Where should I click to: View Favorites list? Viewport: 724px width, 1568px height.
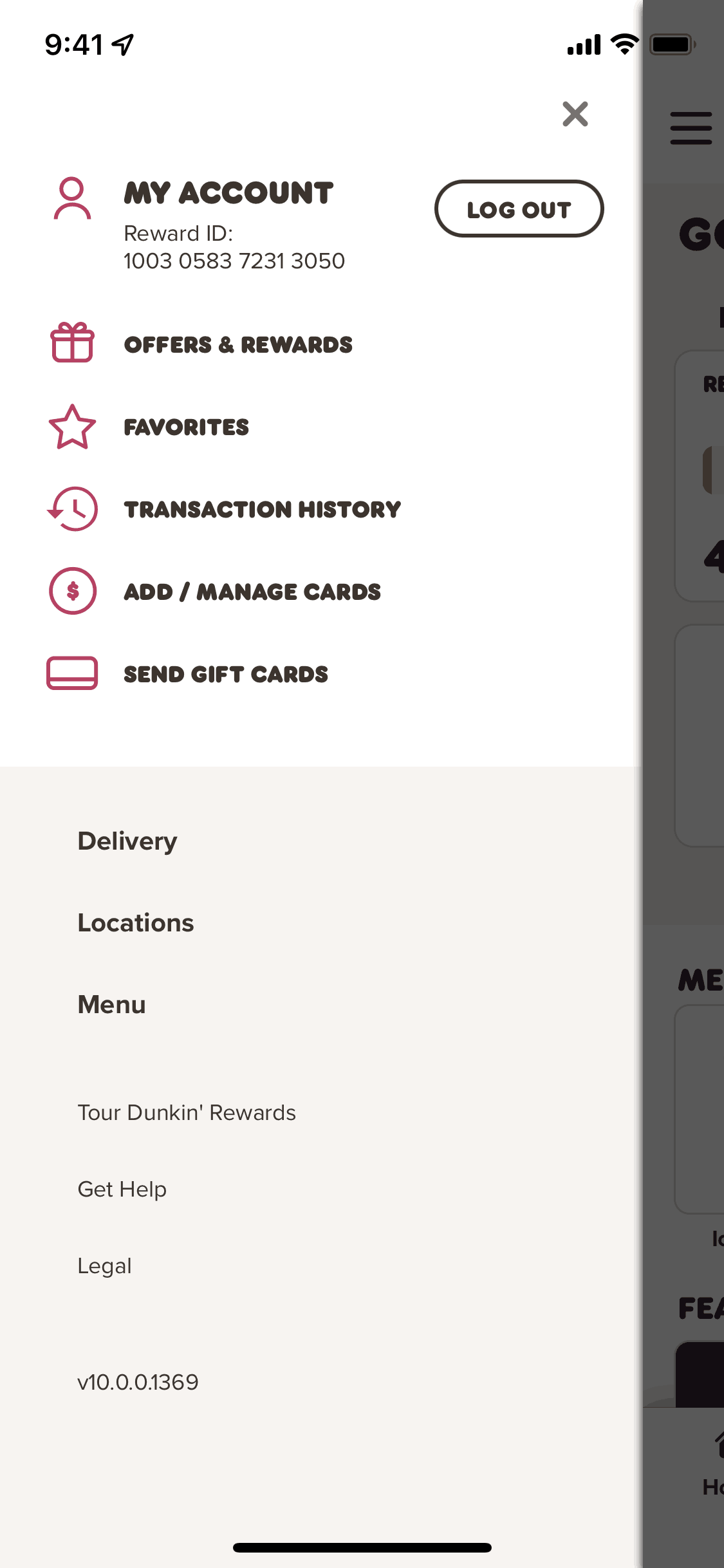(x=186, y=427)
